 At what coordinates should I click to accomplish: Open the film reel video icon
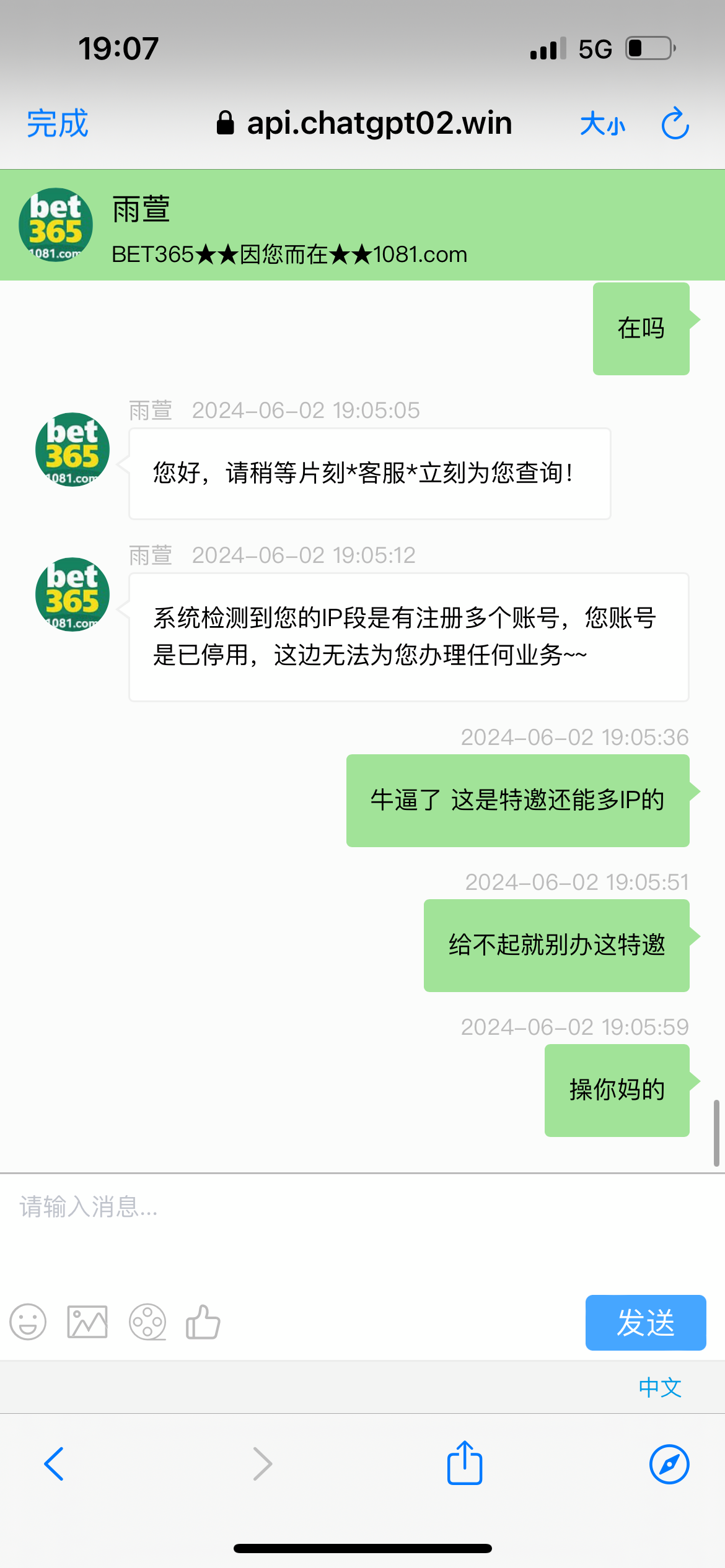coord(147,1322)
